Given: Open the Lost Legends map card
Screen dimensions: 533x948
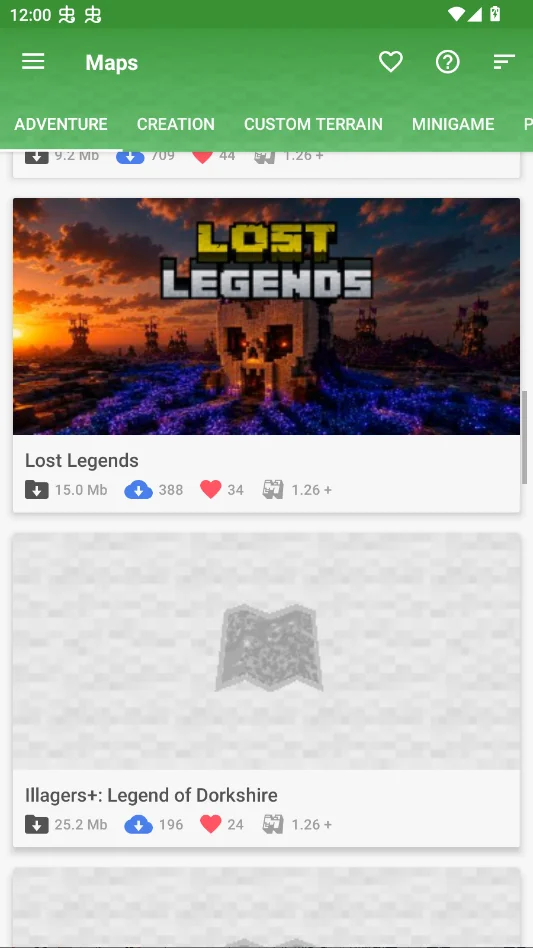Looking at the screenshot, I should click(x=266, y=355).
